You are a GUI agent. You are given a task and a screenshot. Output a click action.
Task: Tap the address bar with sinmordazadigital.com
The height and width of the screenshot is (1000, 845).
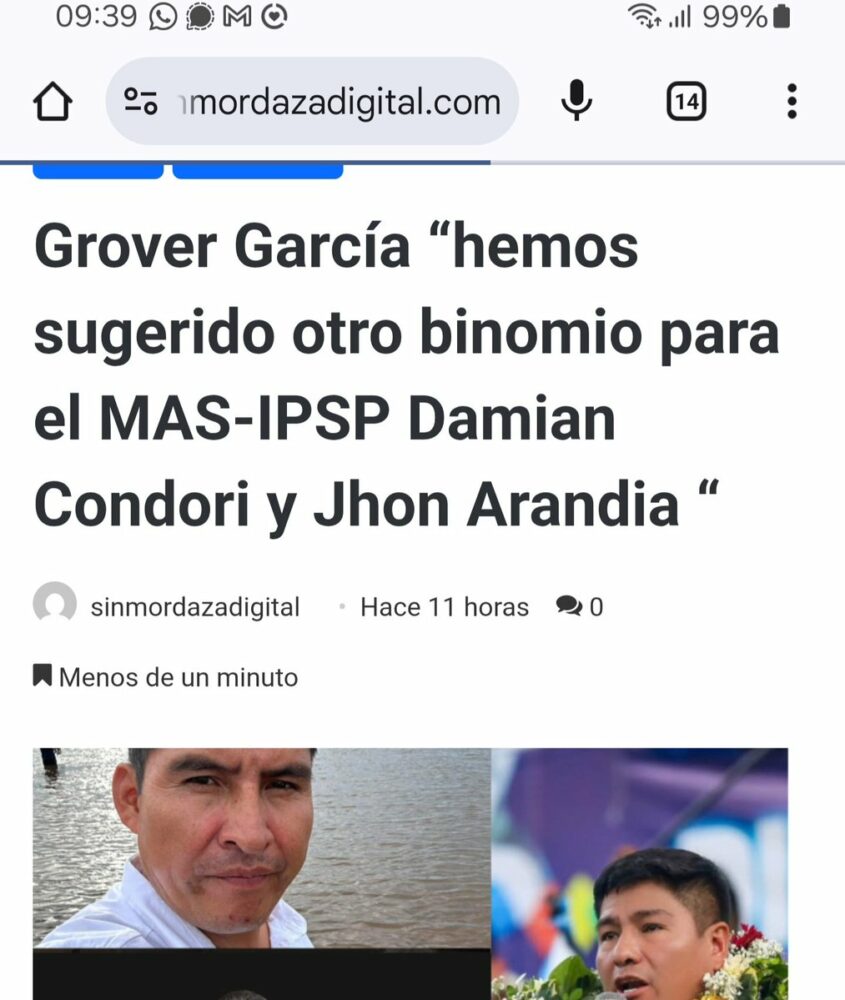(340, 102)
